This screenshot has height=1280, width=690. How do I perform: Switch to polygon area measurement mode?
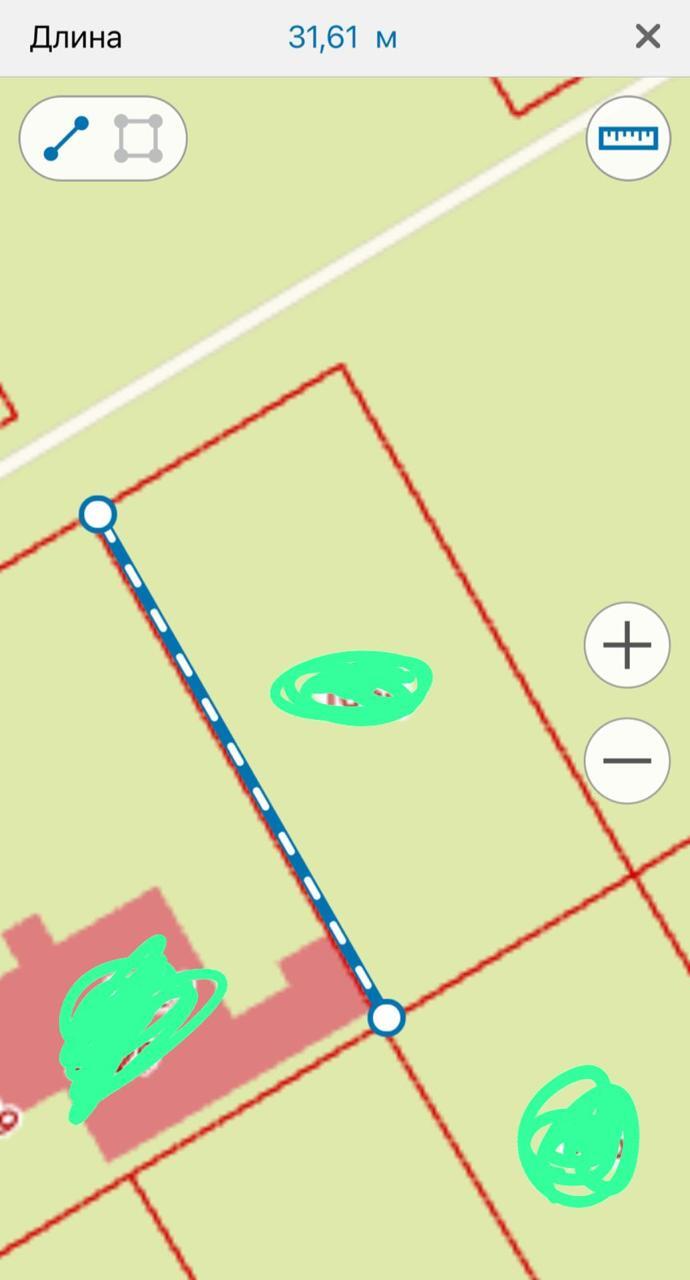(138, 139)
